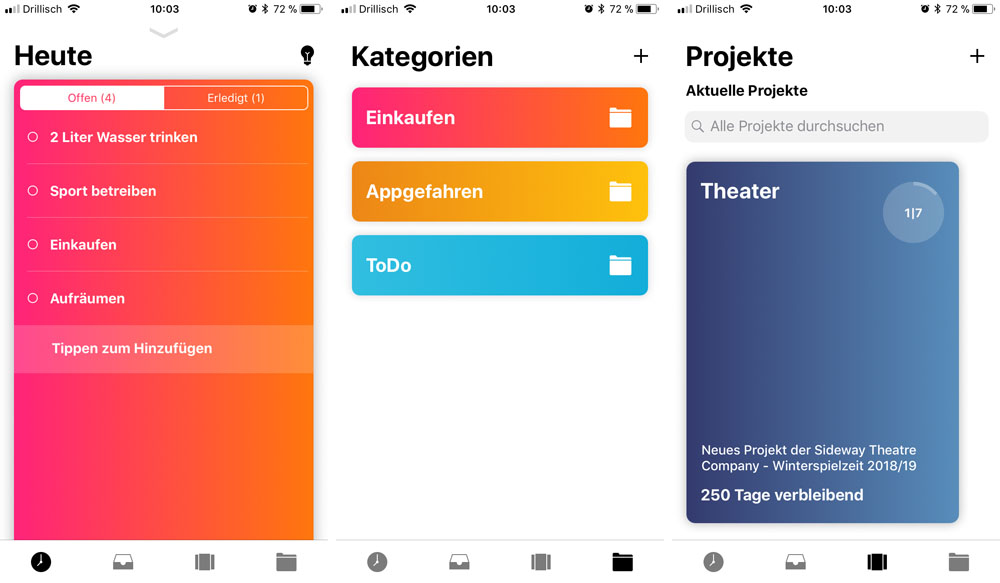Screen dimensions: 1000x583
Task: Open the Theater project card
Action: 822,342
